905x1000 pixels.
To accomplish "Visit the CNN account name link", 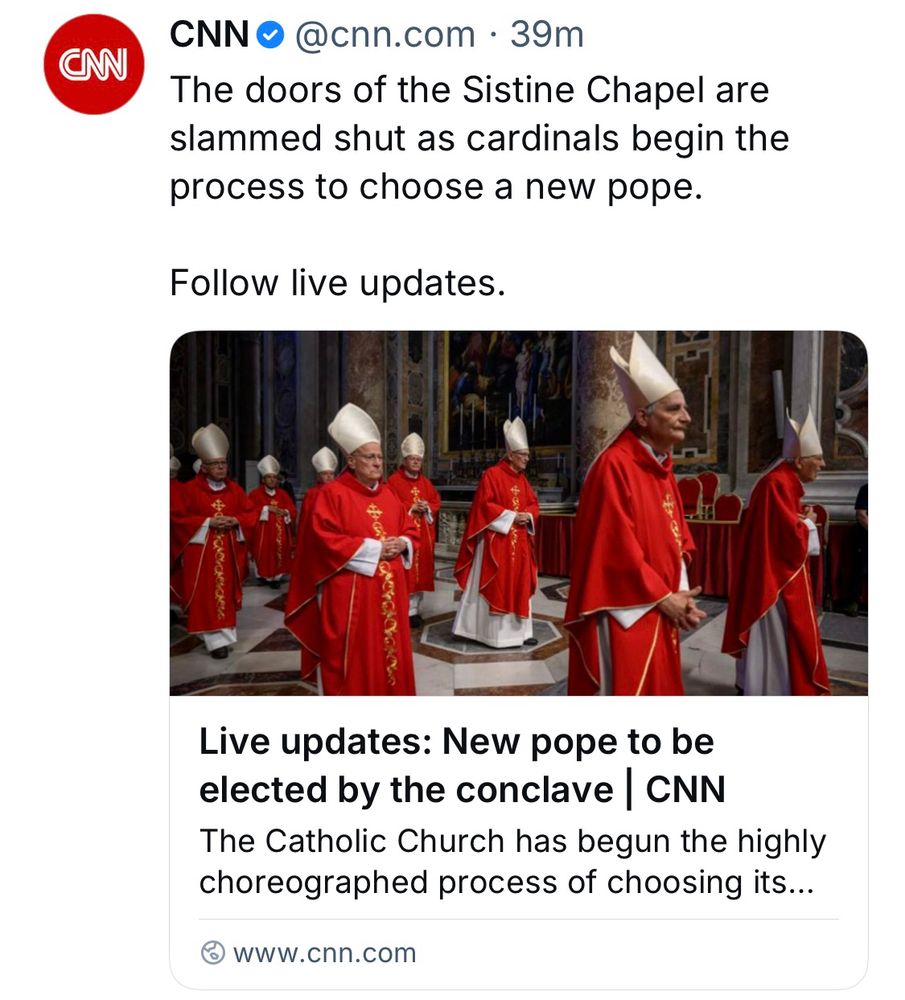I will click(209, 35).
